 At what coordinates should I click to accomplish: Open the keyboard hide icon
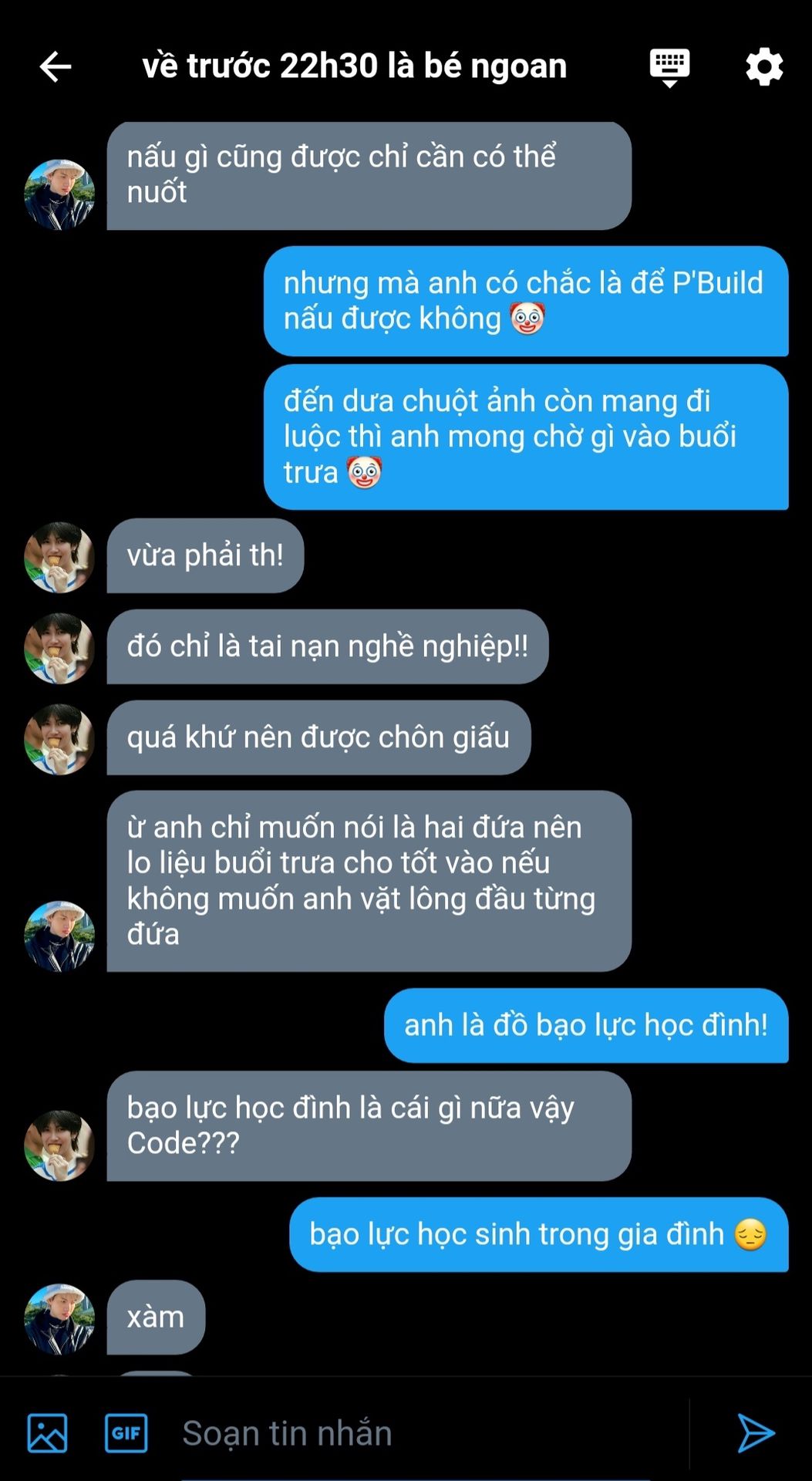(669, 67)
